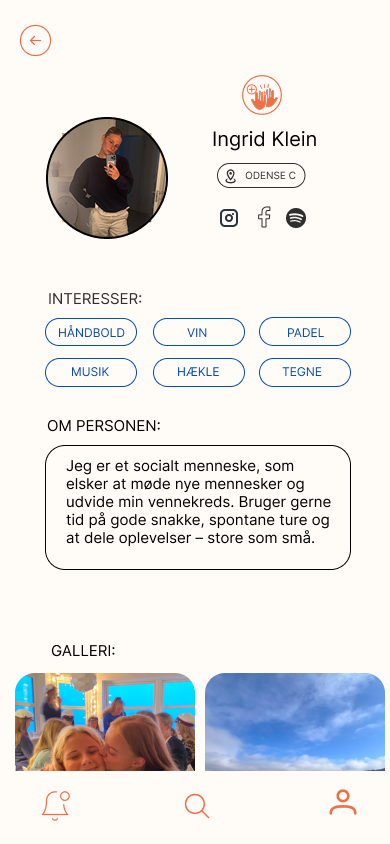Viewport: 390px width, 844px height.
Task: Open Ingrid's Instagram profile
Action: click(229, 218)
